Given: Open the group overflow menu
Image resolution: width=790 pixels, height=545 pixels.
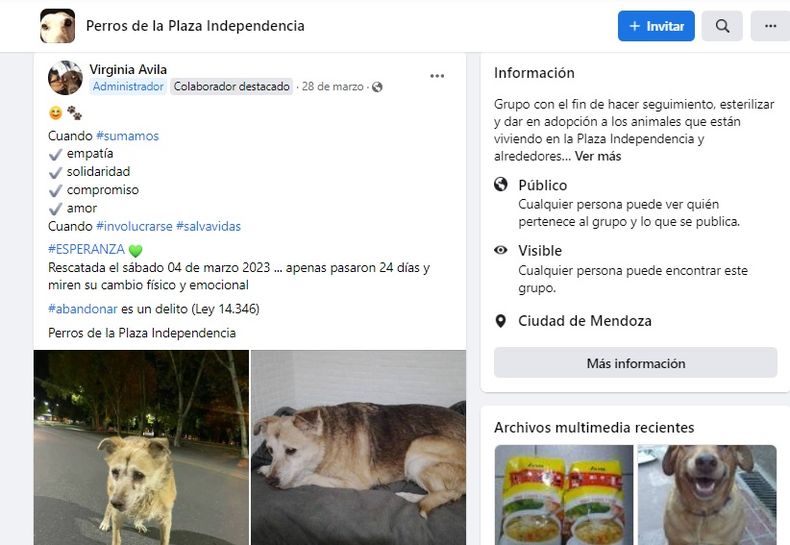Looking at the screenshot, I should pyautogui.click(x=770, y=26).
